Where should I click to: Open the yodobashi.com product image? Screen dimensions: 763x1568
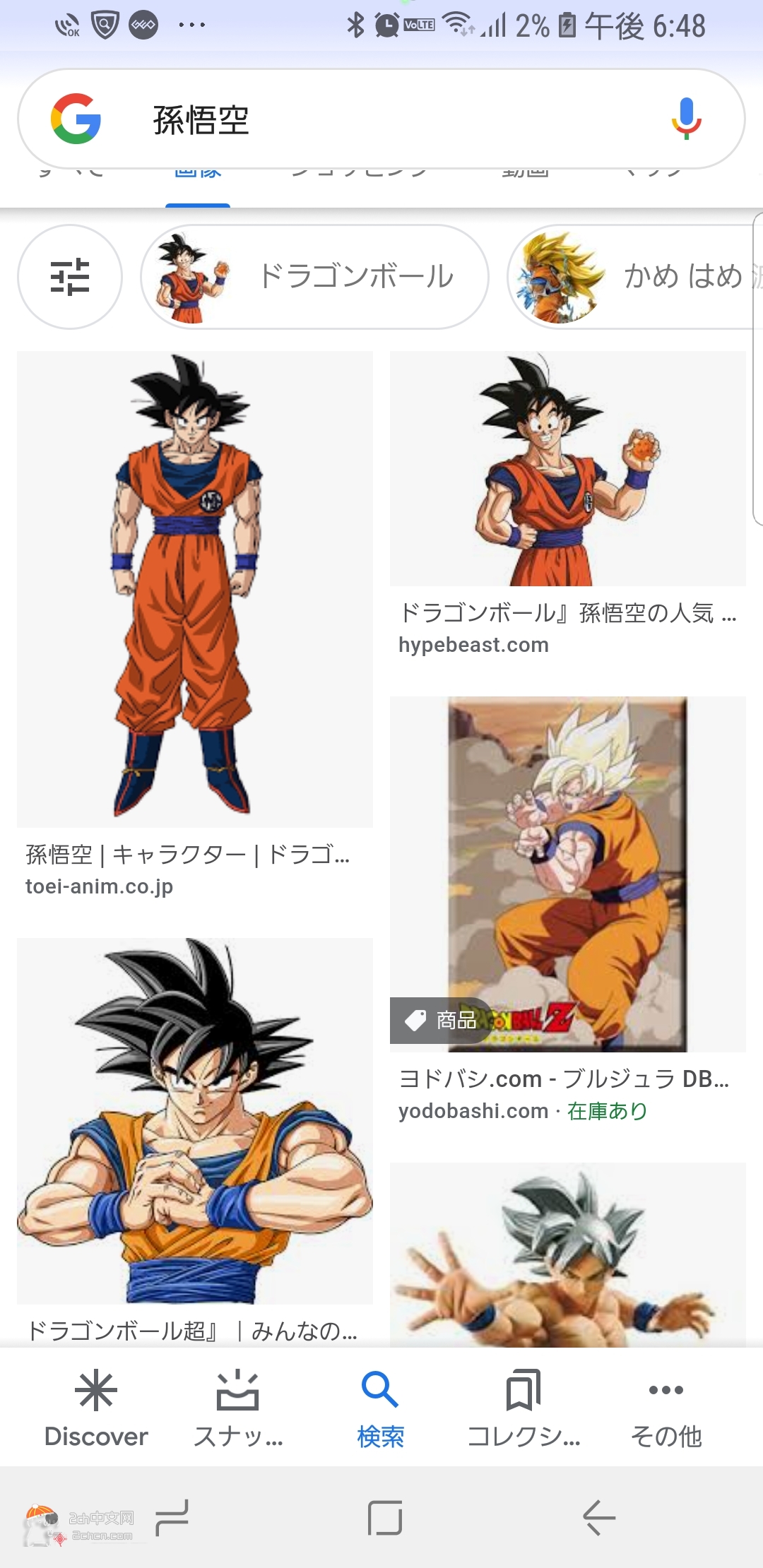[567, 874]
